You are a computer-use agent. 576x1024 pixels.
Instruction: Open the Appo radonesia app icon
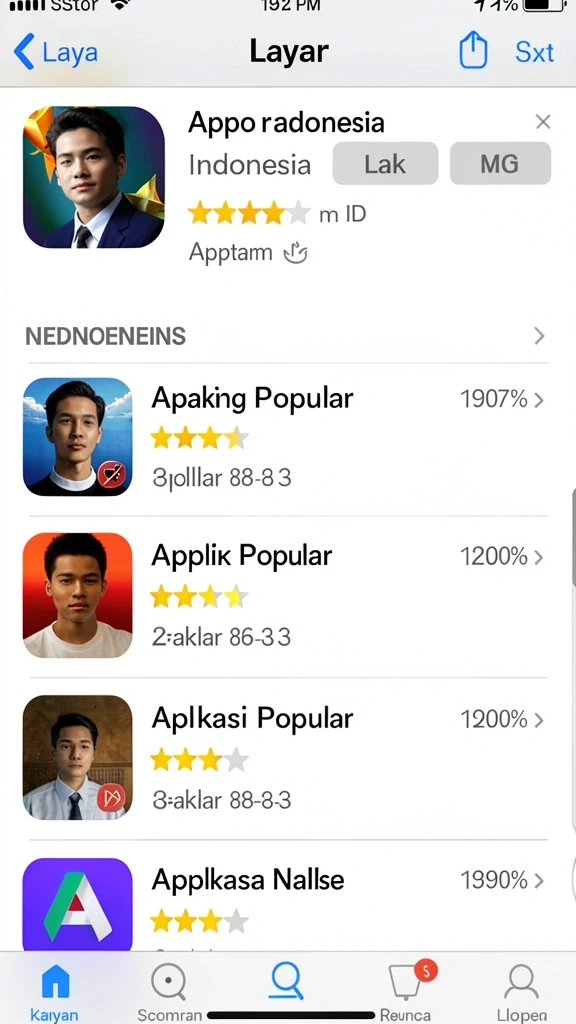pyautogui.click(x=94, y=177)
